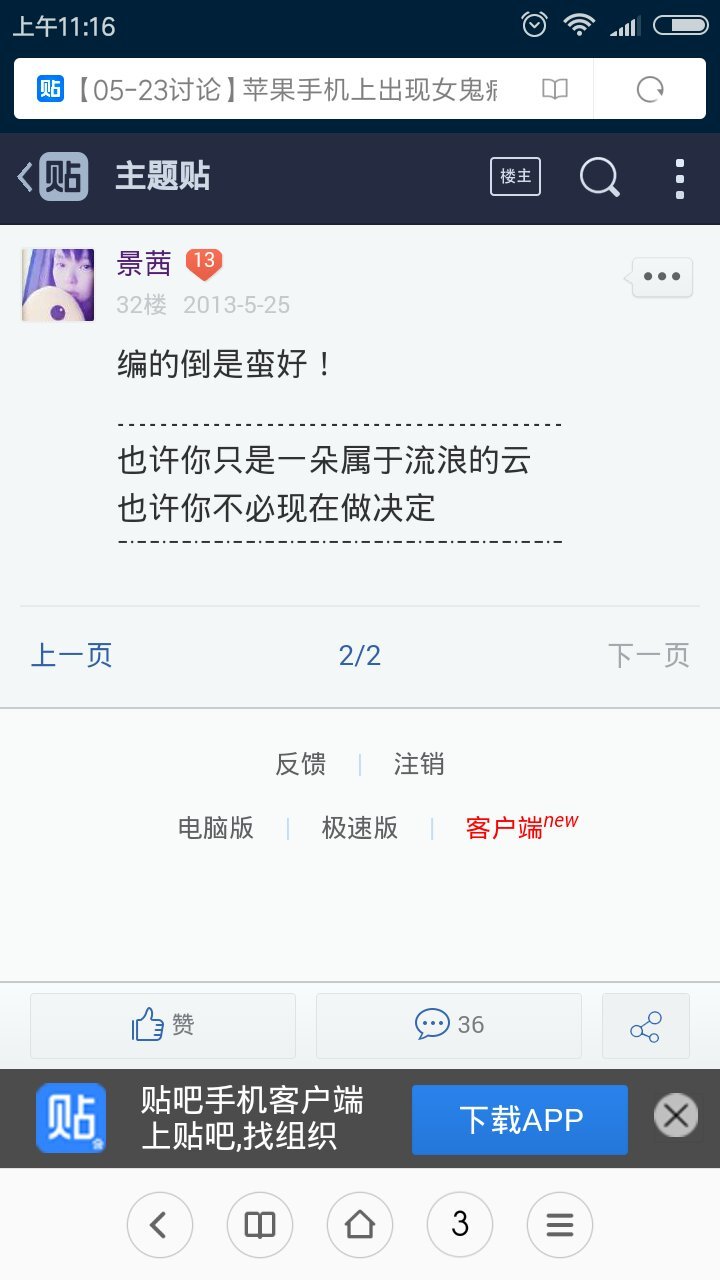Open the header overflow menu
The image size is (720, 1280).
680,178
